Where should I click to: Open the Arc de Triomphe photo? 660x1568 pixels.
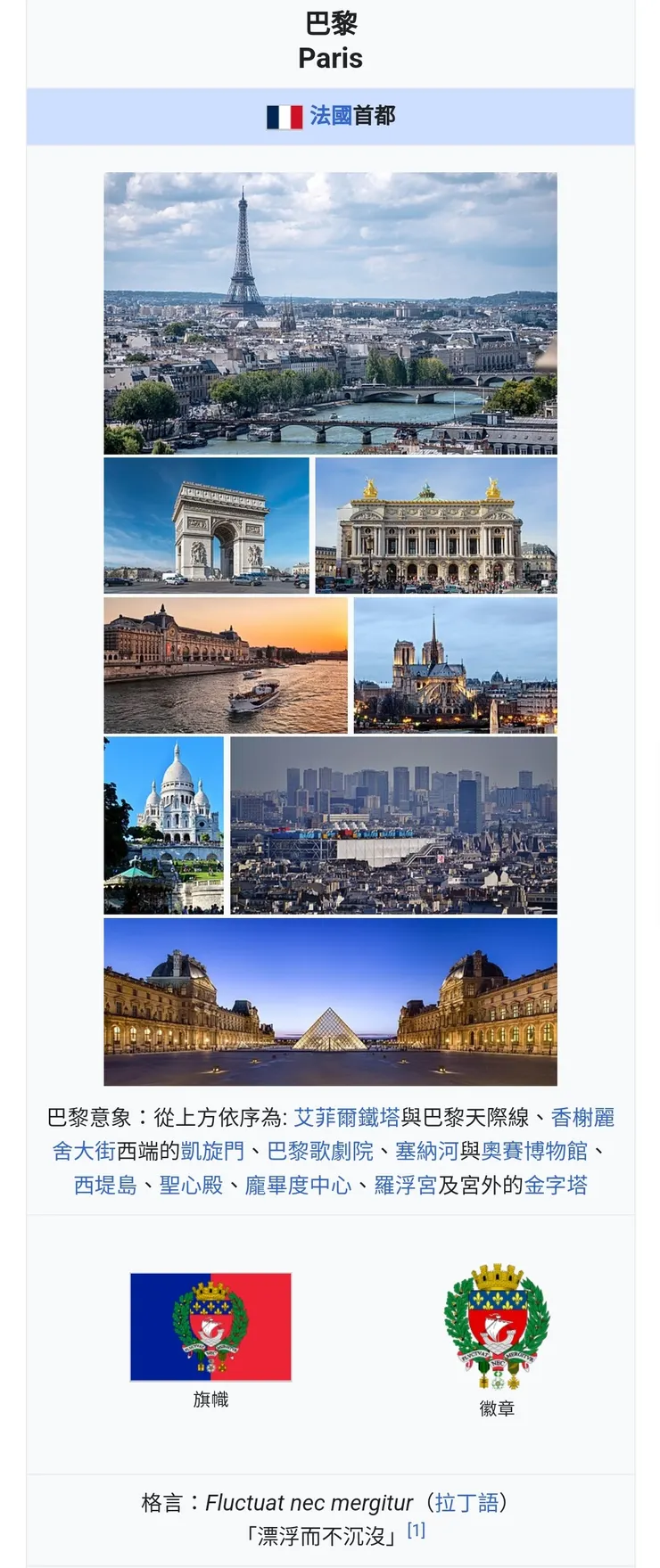(x=206, y=525)
